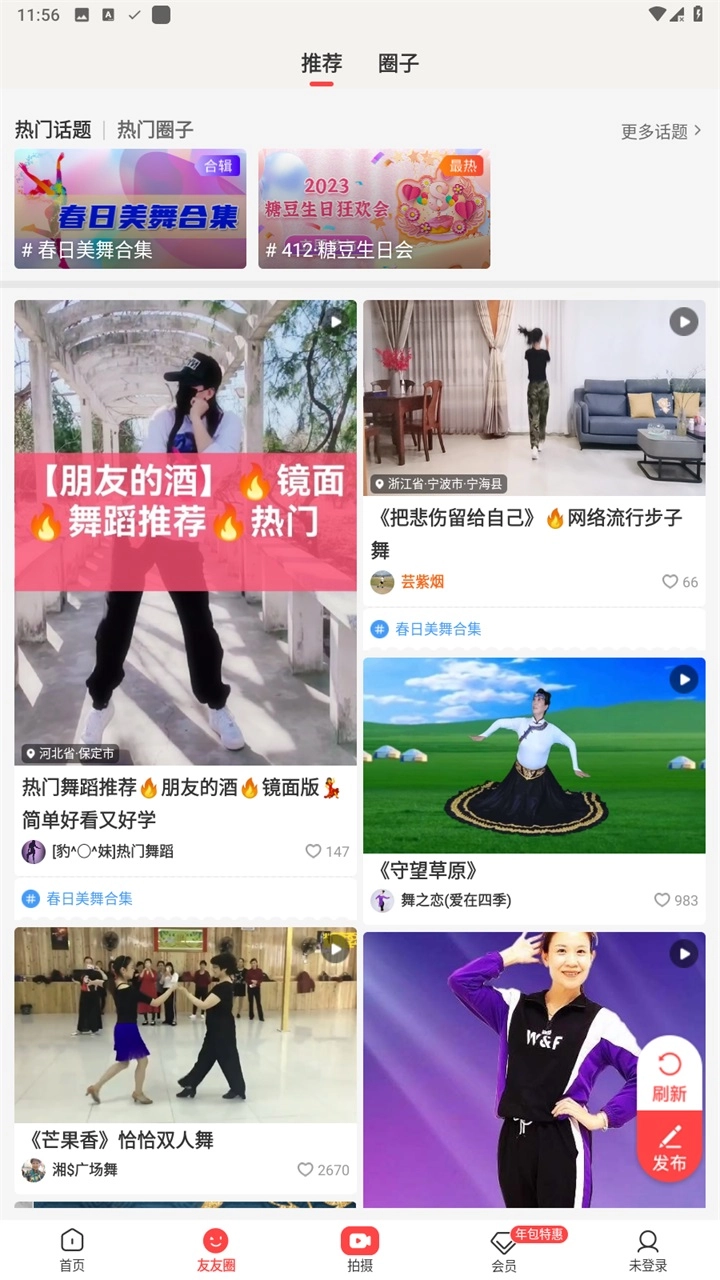Switch to the 圈子 tab
720x1280 pixels.
coord(398,63)
